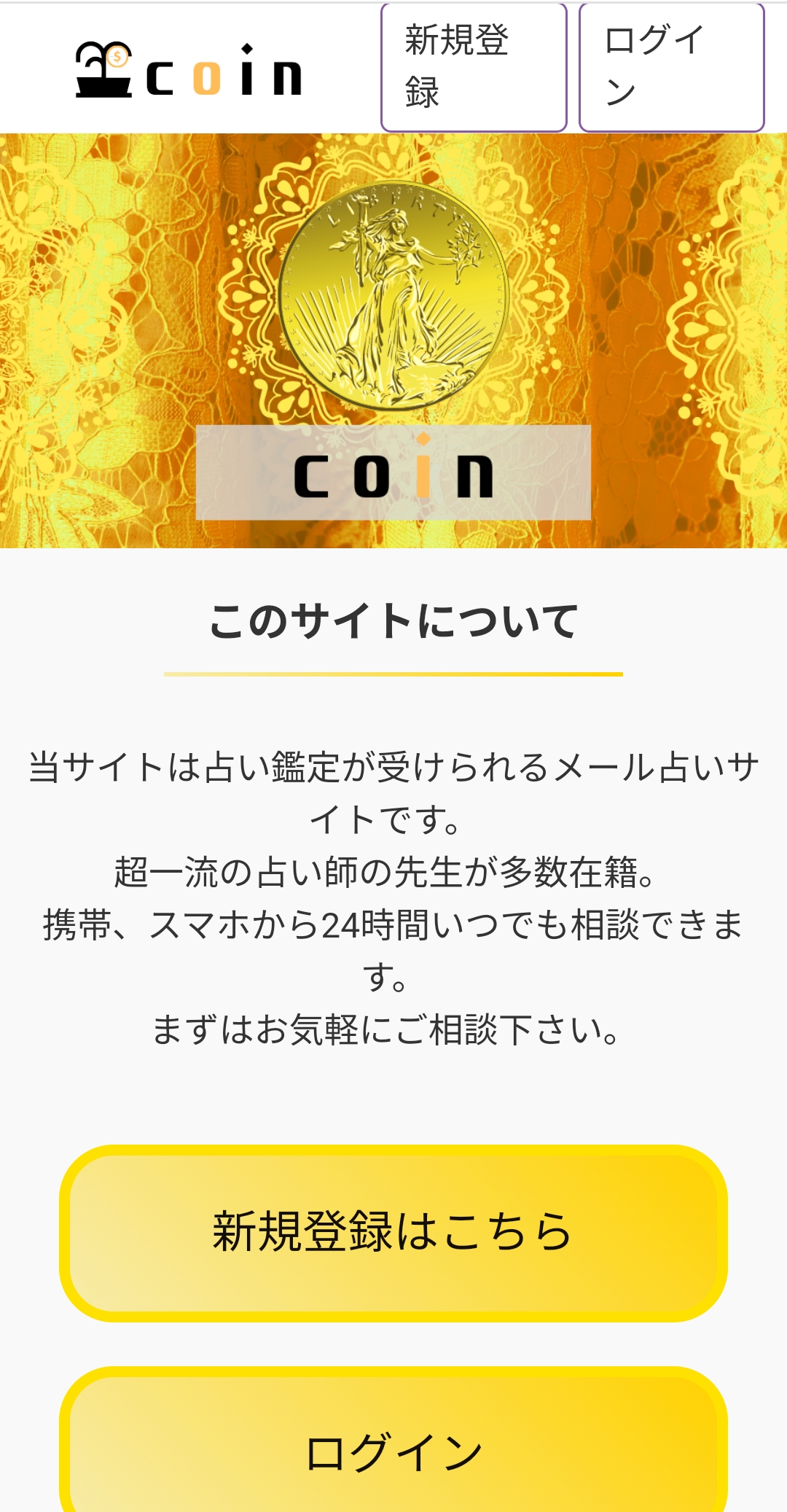The image size is (787, 1512).
Task: Tap the large yellow ログイン button
Action: (x=393, y=1440)
